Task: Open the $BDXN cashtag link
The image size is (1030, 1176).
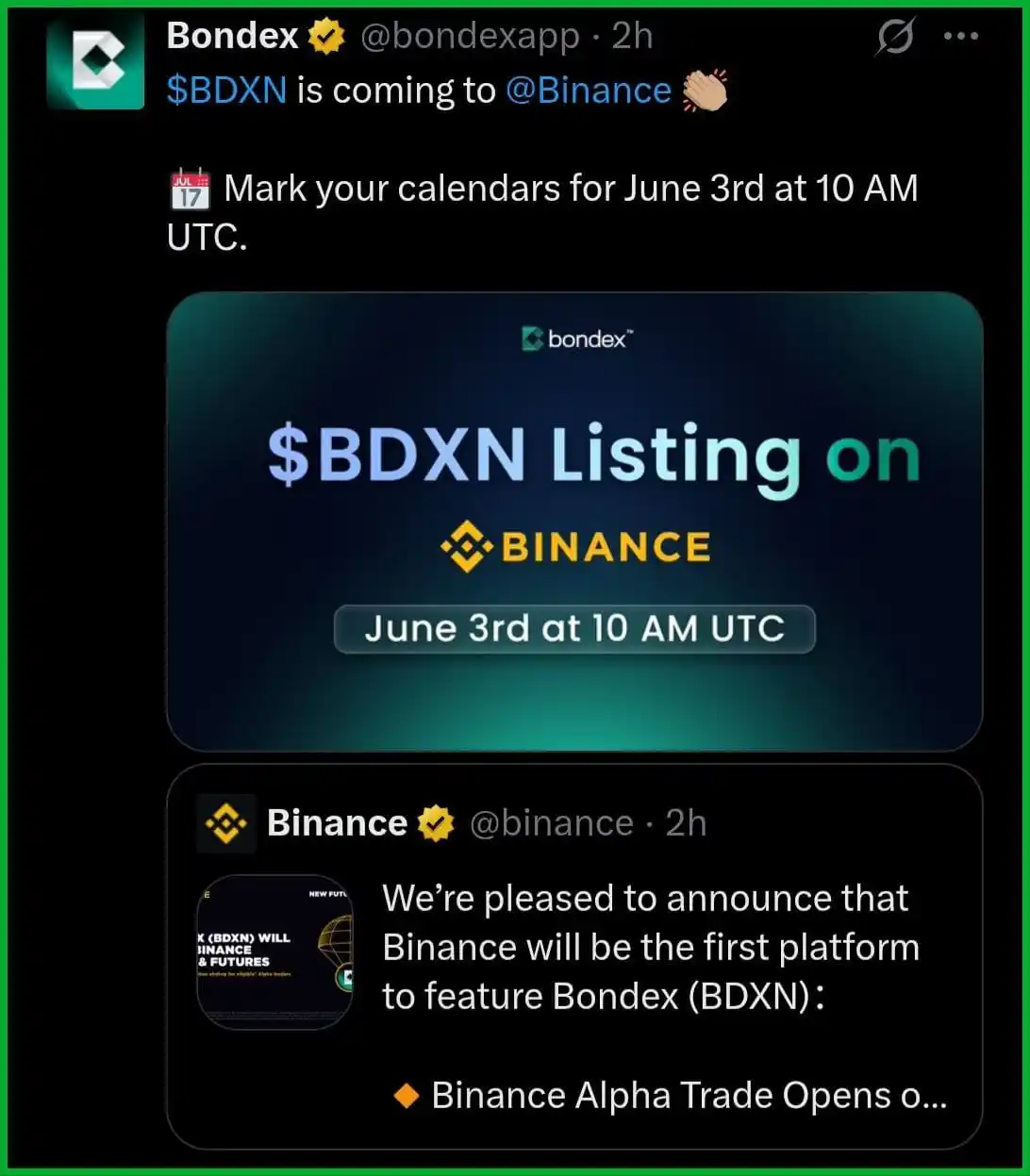Action: [226, 91]
